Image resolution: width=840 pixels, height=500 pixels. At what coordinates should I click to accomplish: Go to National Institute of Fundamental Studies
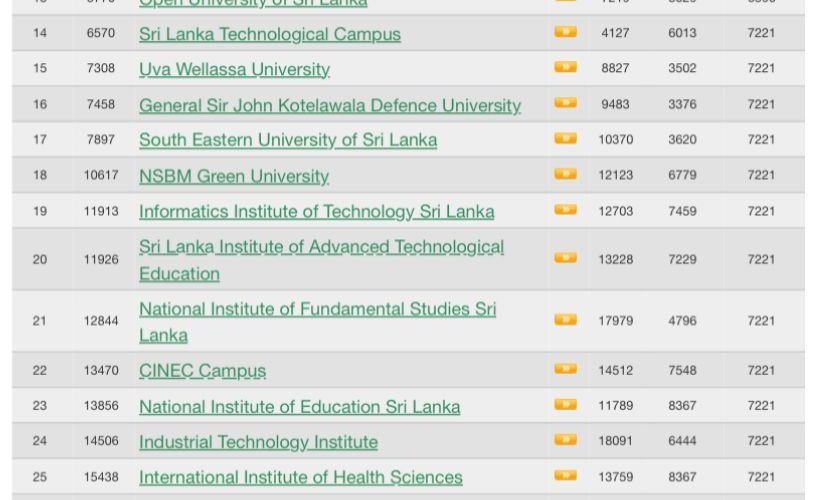click(x=317, y=309)
